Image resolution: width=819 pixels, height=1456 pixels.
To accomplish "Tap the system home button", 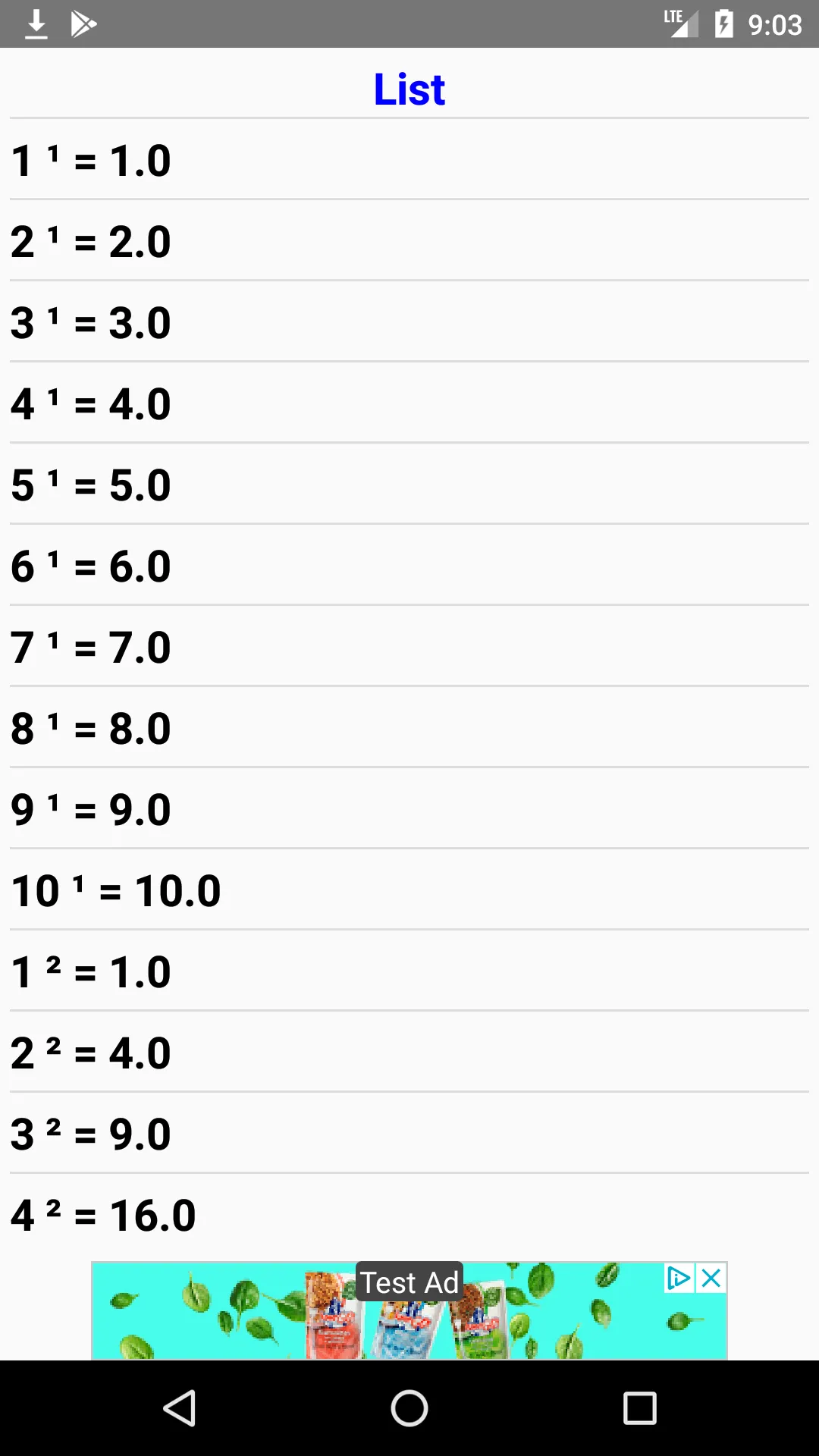I will coord(409,1408).
